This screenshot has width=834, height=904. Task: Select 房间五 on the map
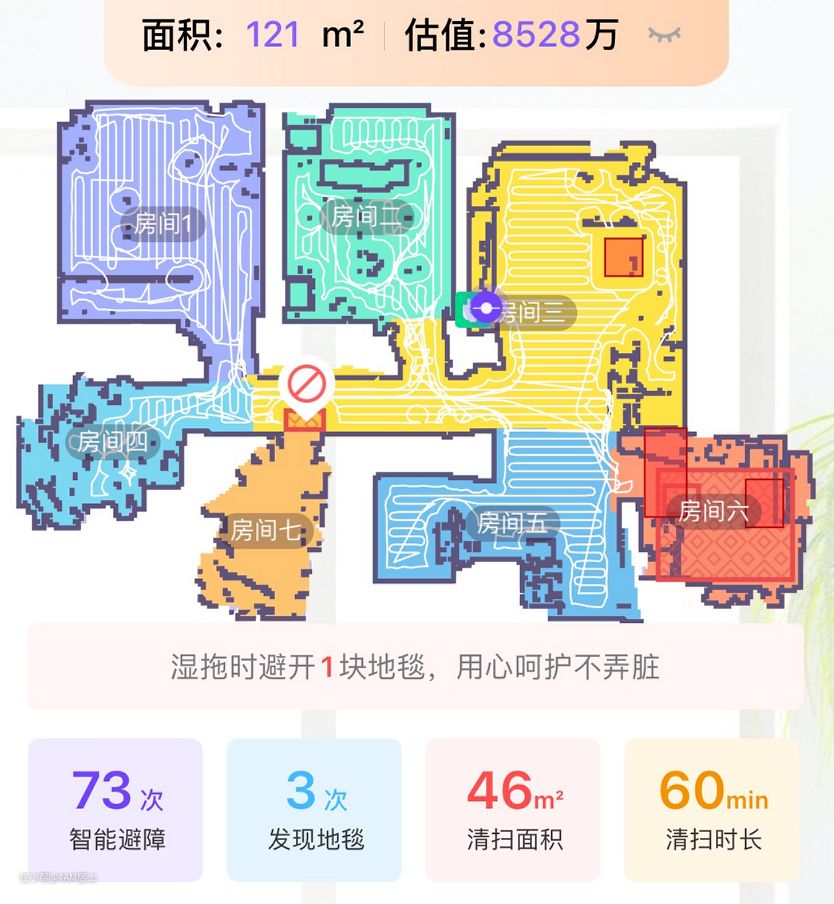click(513, 523)
